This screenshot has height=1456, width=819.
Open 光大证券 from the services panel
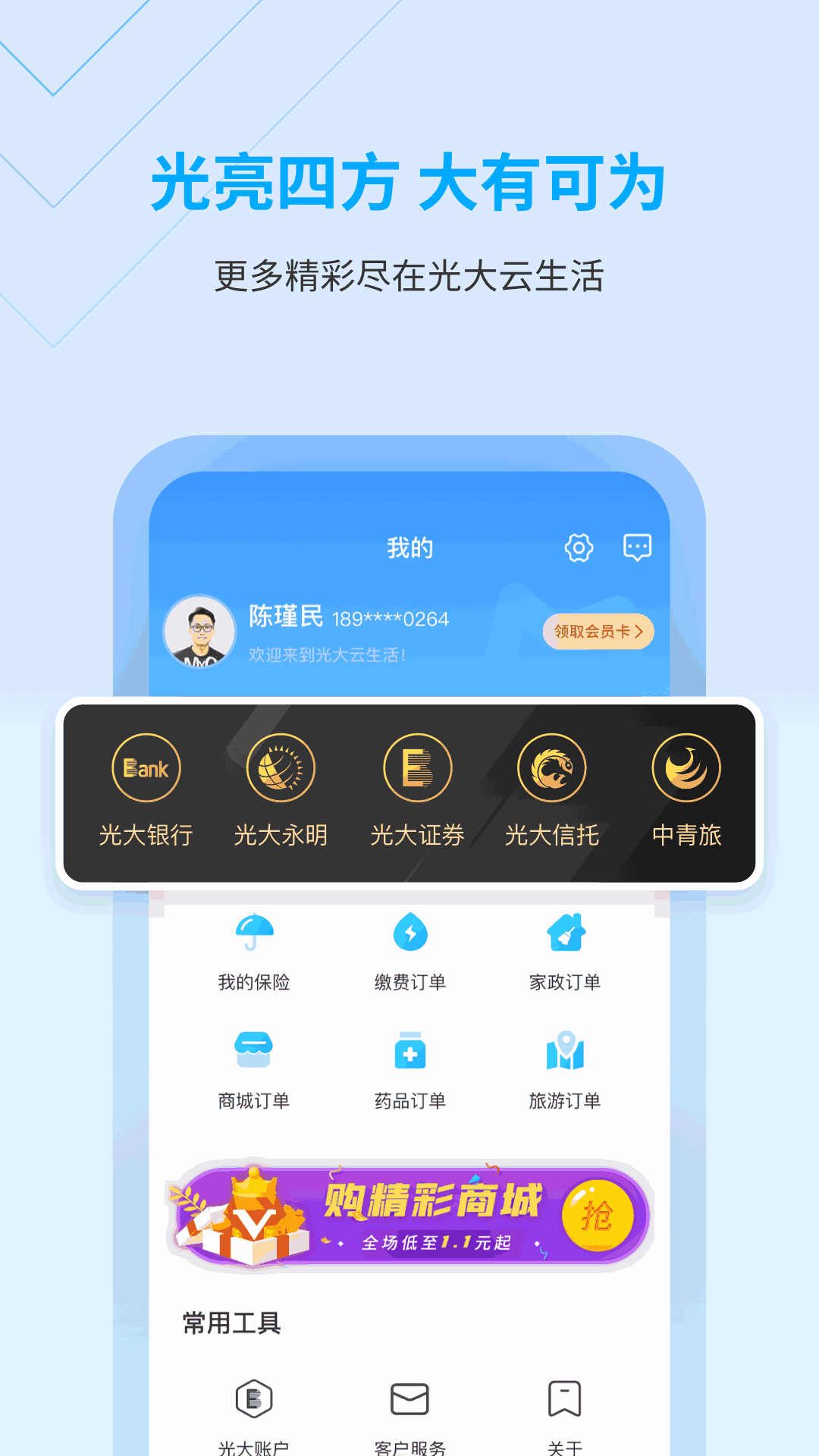point(418,767)
